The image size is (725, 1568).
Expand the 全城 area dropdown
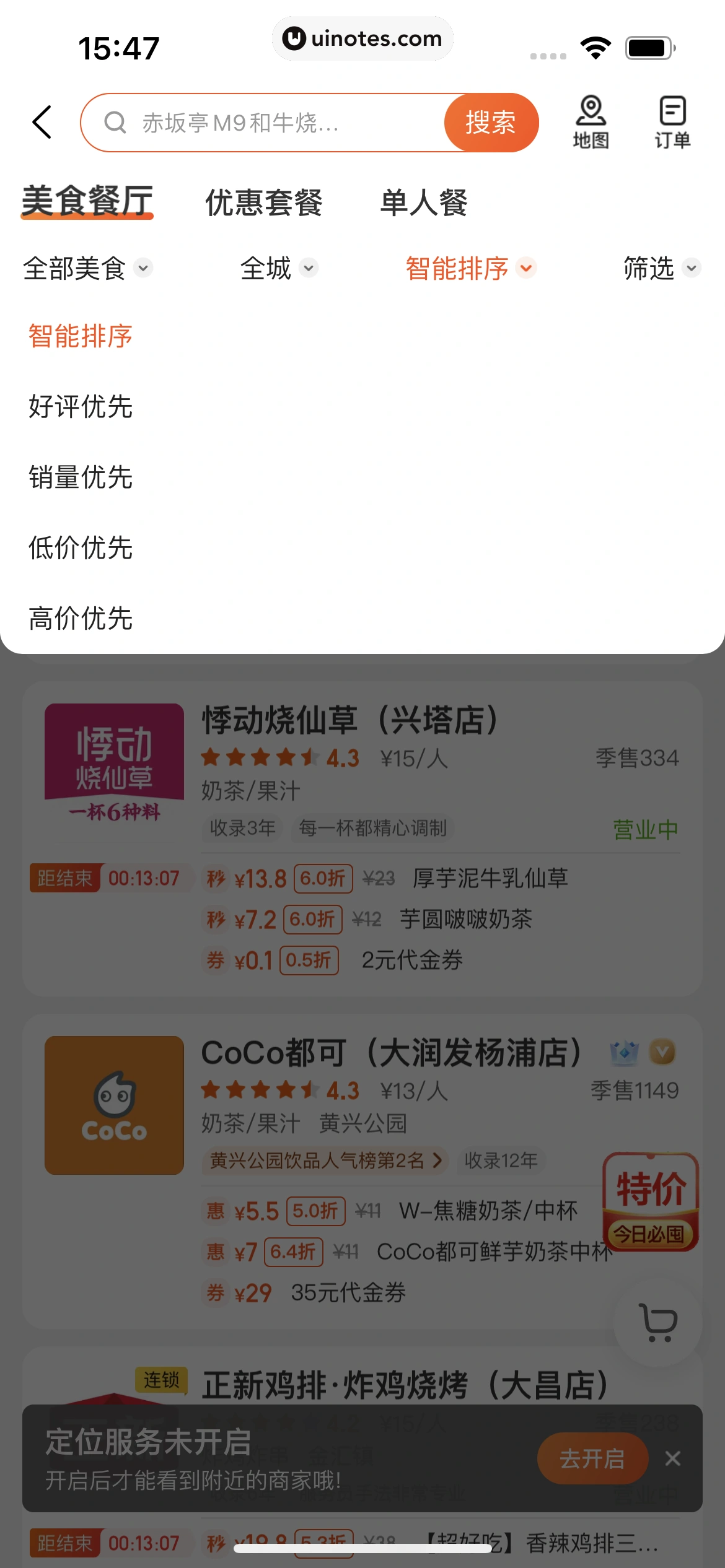point(279,268)
